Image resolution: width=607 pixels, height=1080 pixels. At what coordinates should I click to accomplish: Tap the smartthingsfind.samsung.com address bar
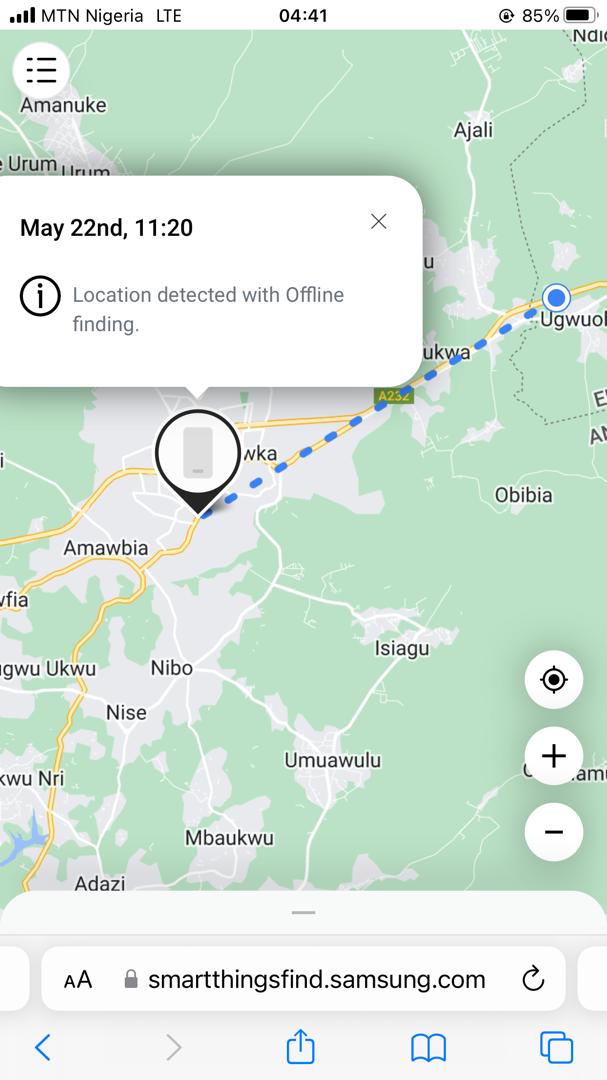pos(316,979)
